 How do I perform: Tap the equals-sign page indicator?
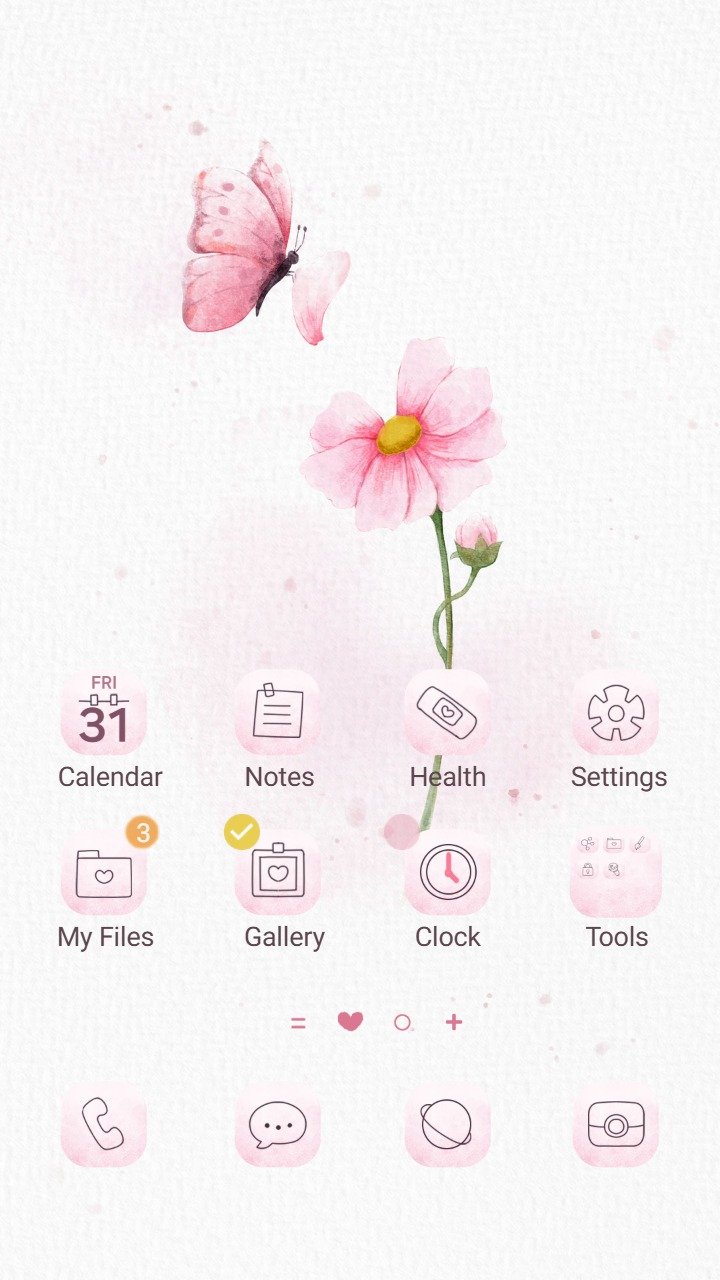[298, 1022]
